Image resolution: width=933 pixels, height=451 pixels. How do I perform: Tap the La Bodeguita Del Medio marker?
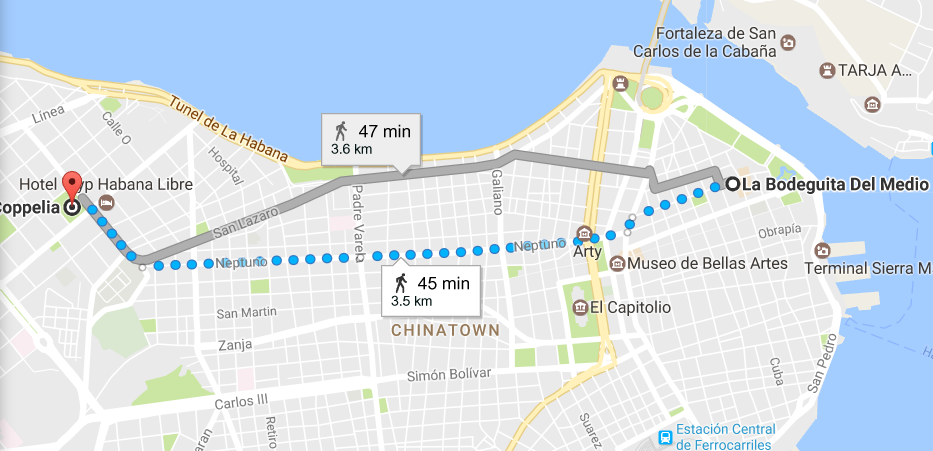[x=733, y=184]
